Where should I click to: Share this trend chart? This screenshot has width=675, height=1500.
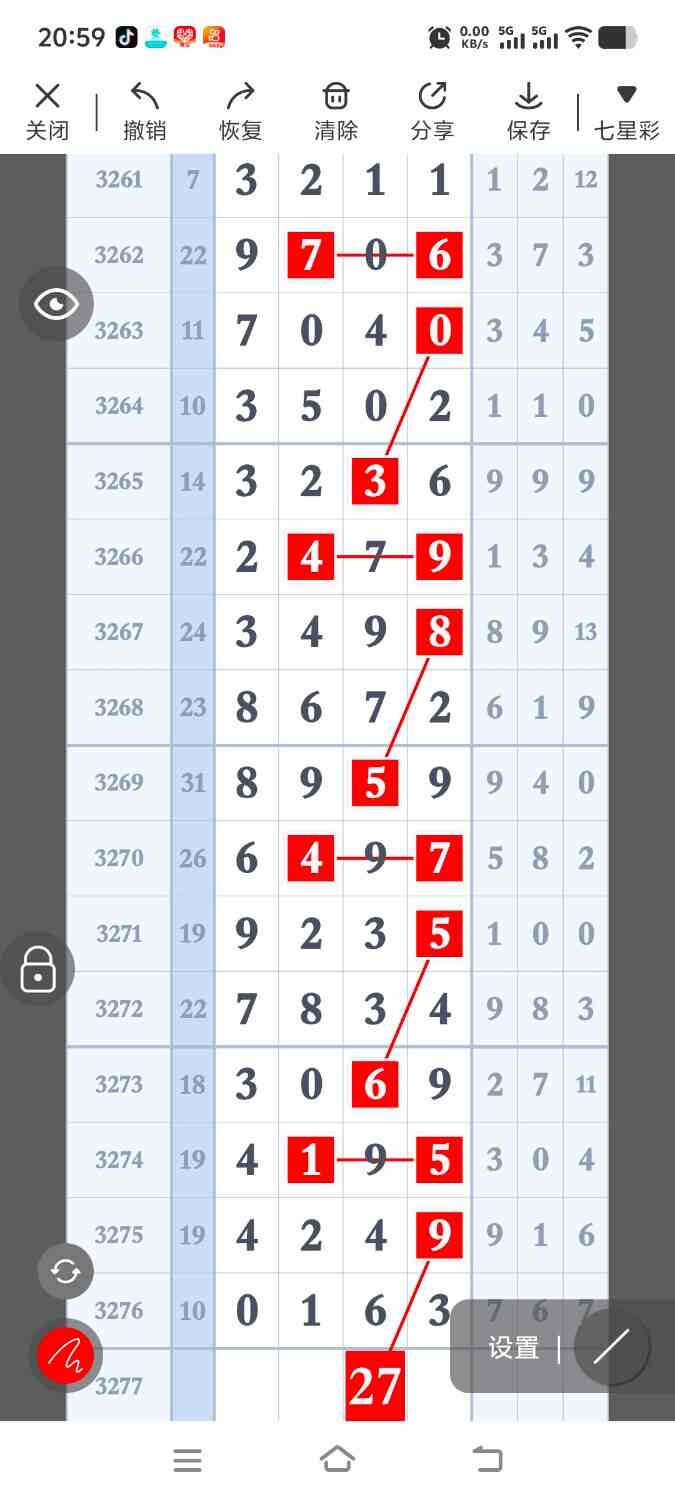point(432,111)
